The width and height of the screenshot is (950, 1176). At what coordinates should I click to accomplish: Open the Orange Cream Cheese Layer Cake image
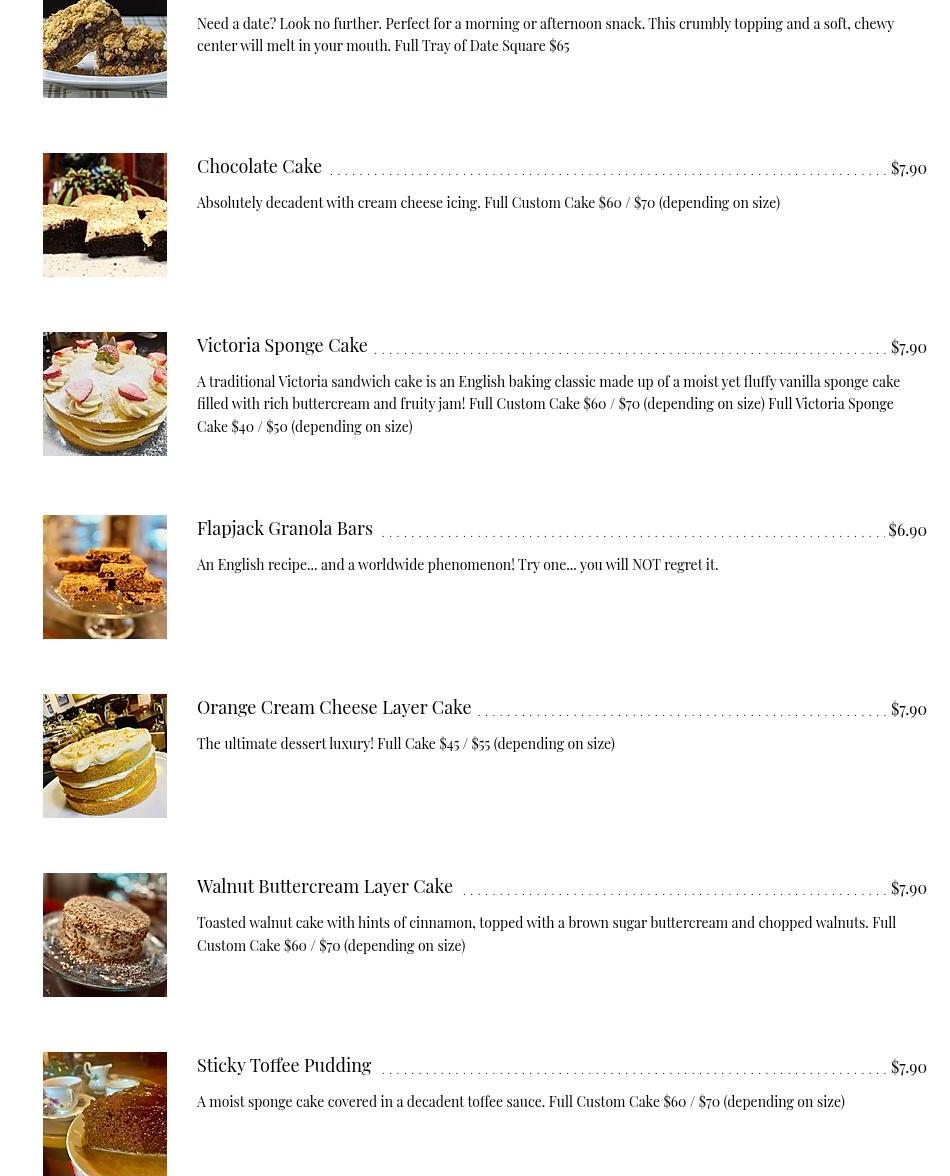105,756
